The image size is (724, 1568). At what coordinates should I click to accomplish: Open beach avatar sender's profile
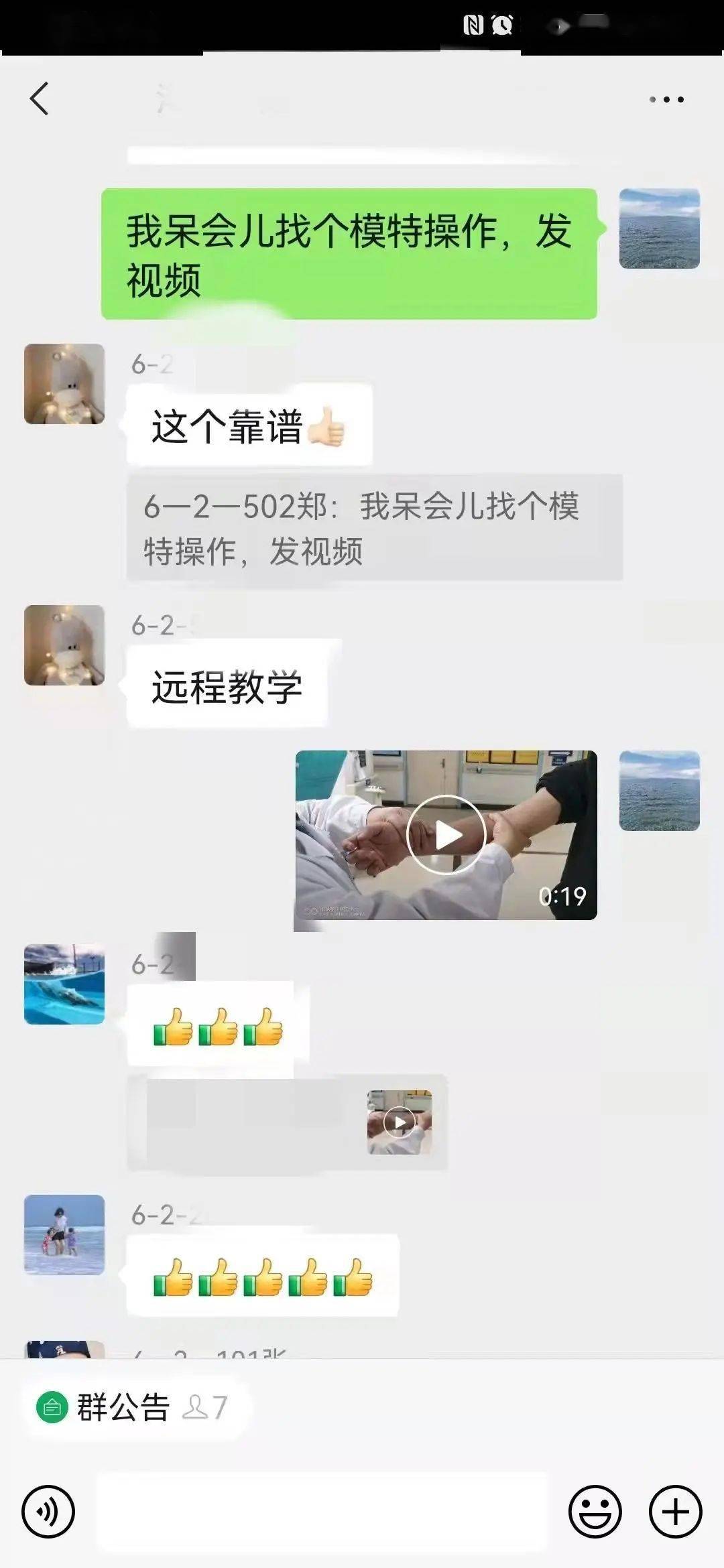[x=64, y=1235]
